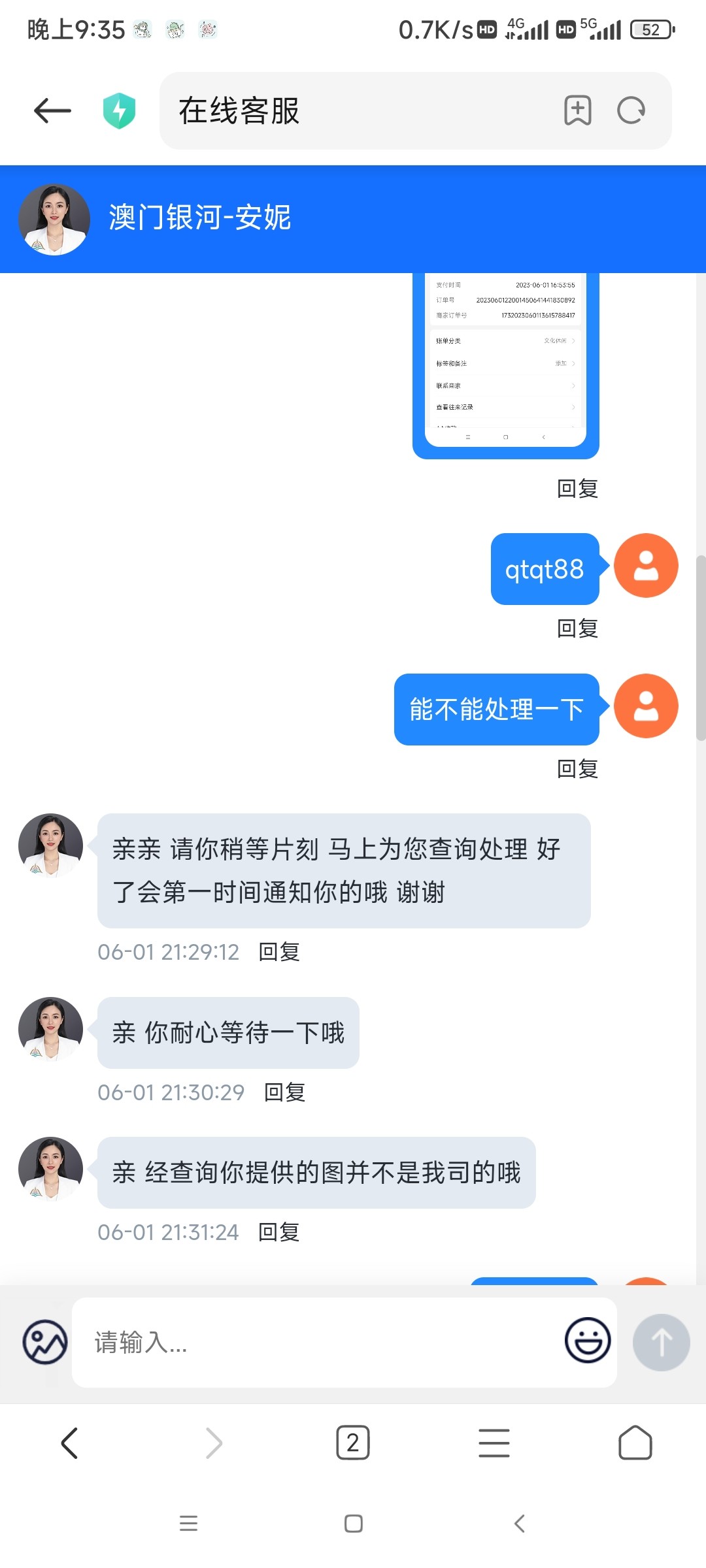The image size is (706, 1568).
Task: Open the system recent apps view
Action: click(188, 1524)
